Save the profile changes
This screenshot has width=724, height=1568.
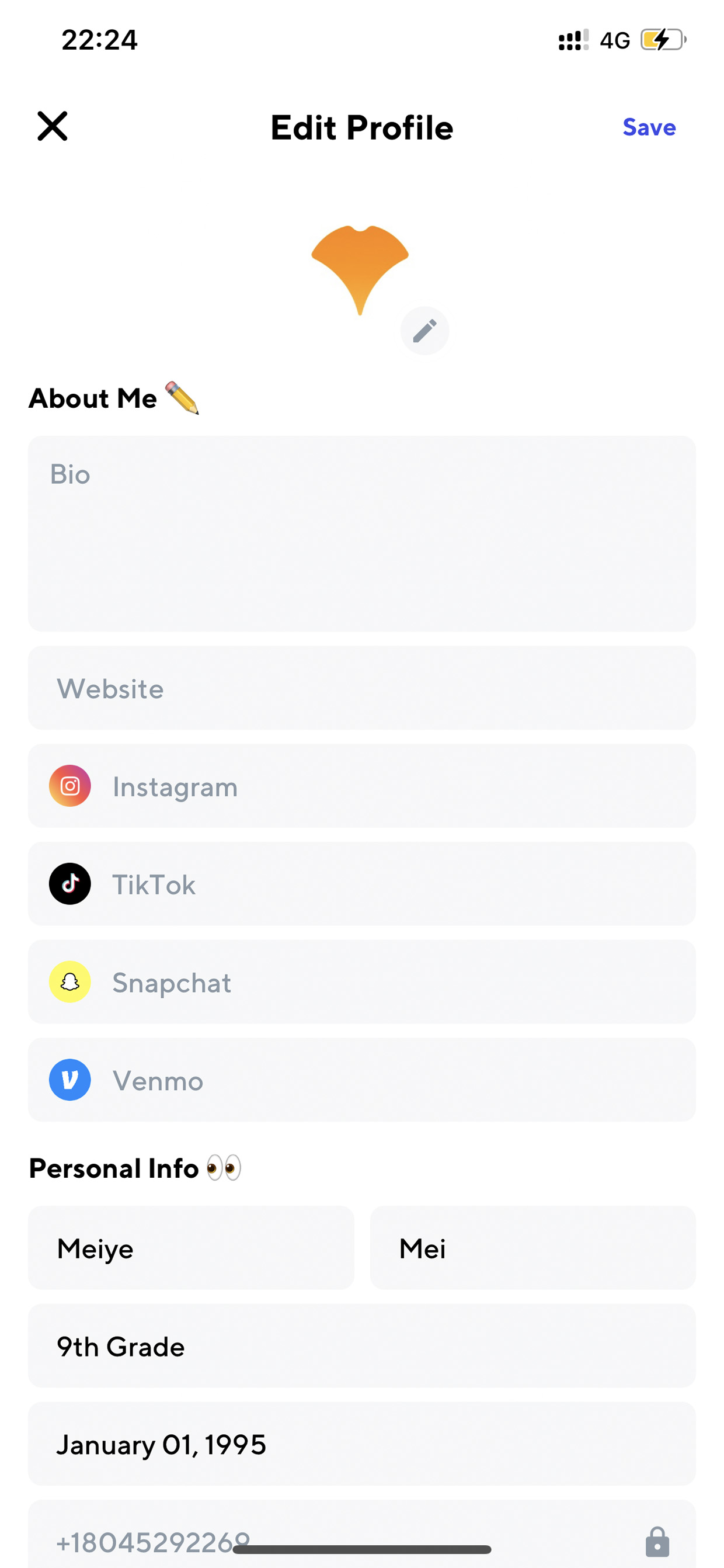pyautogui.click(x=649, y=127)
